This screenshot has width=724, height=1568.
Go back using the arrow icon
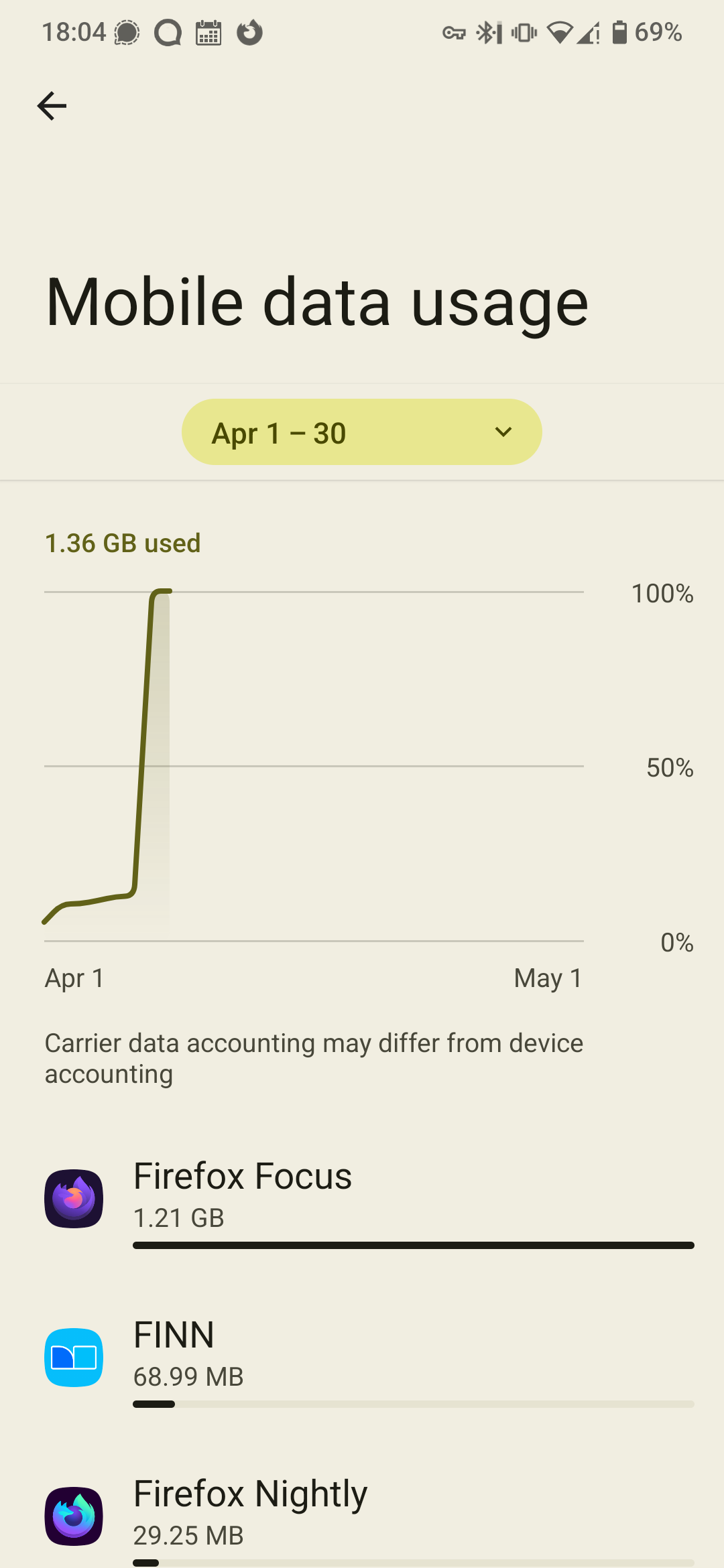52,106
